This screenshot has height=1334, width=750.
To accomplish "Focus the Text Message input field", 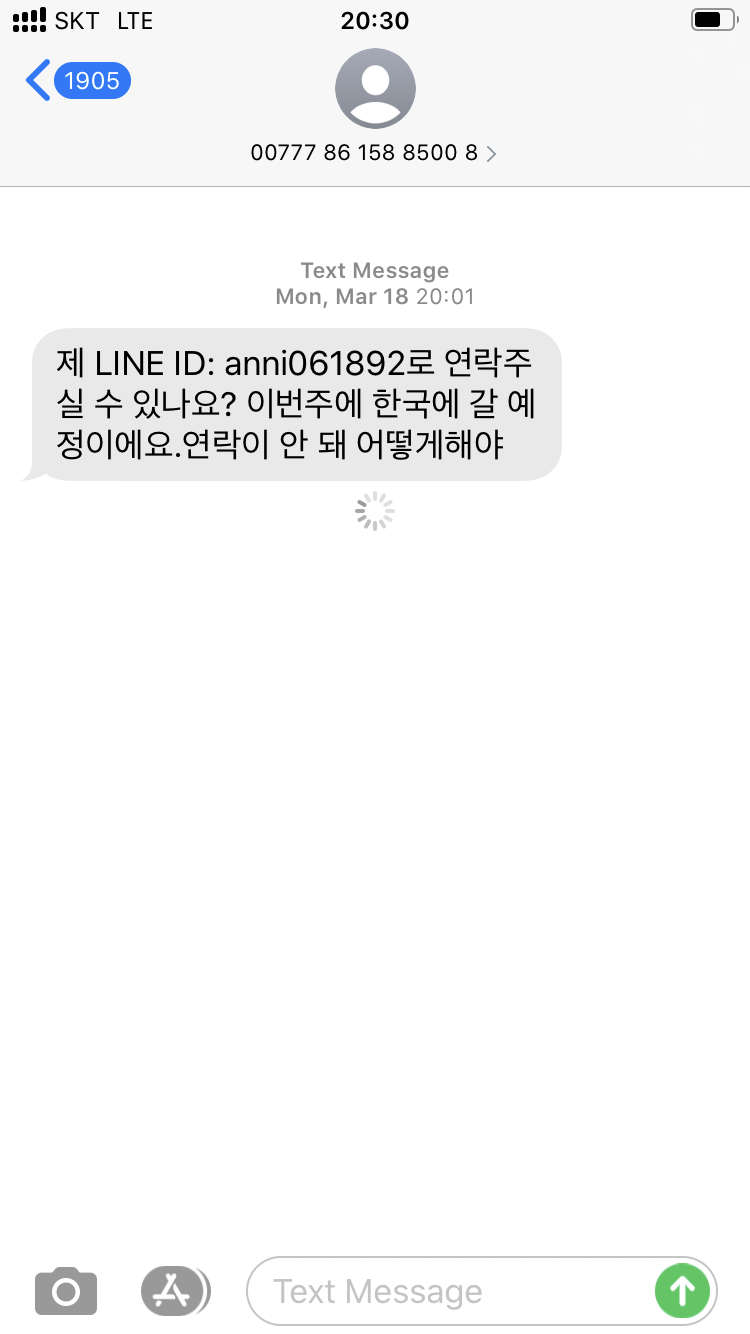I will (450, 1291).
